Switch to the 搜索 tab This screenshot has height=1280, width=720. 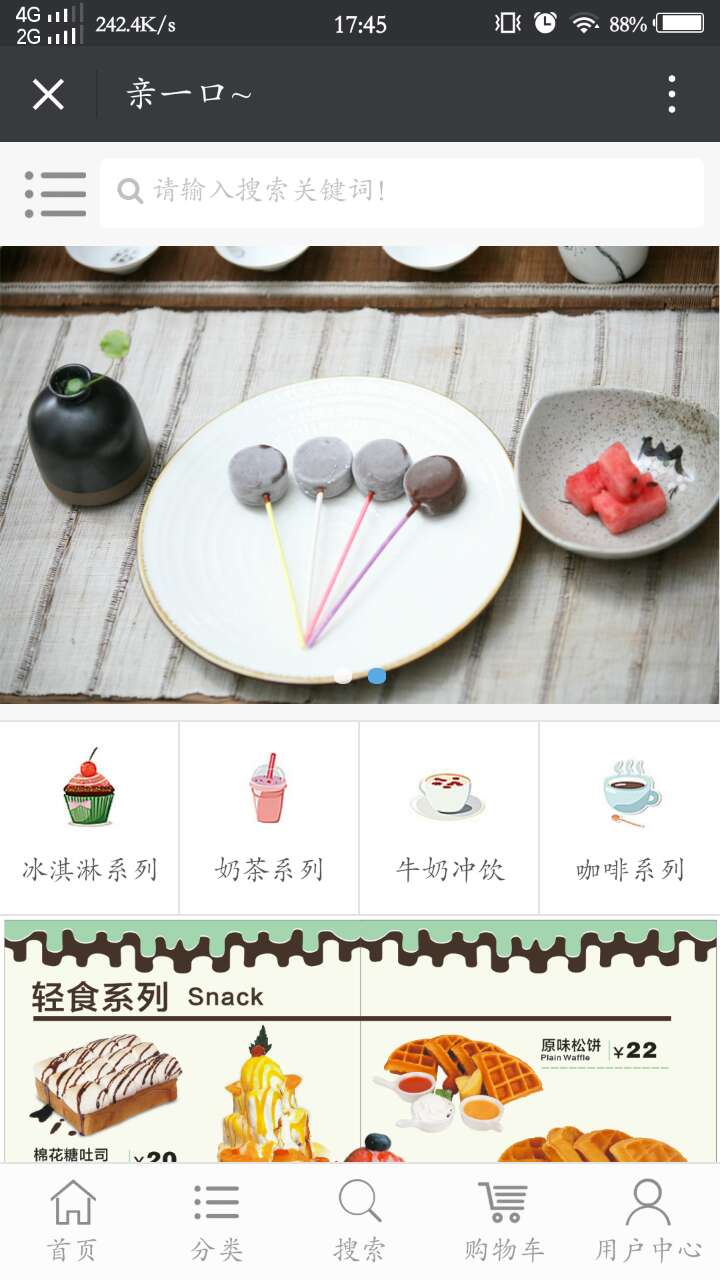click(x=360, y=1220)
